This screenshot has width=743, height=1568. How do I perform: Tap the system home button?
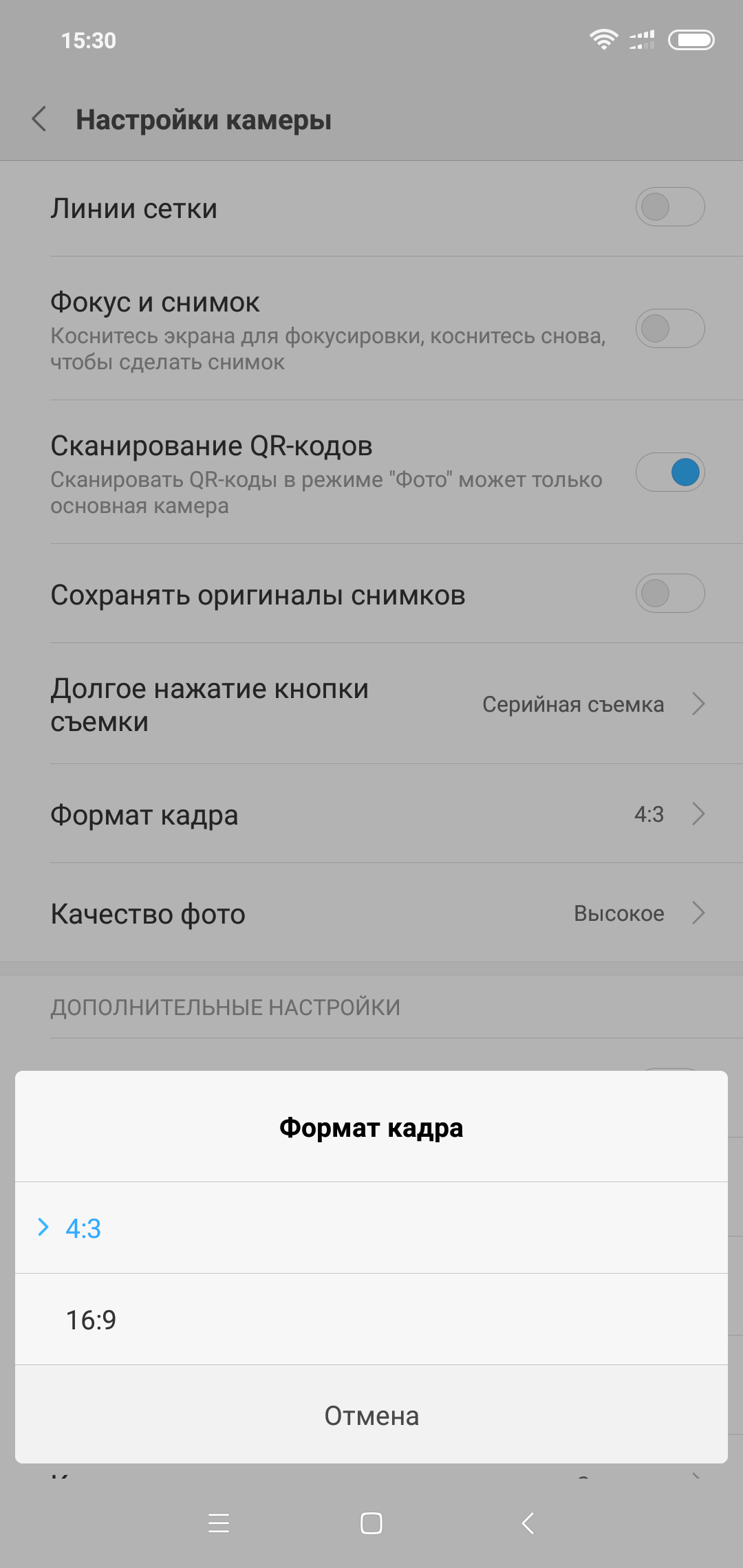coord(371,1523)
